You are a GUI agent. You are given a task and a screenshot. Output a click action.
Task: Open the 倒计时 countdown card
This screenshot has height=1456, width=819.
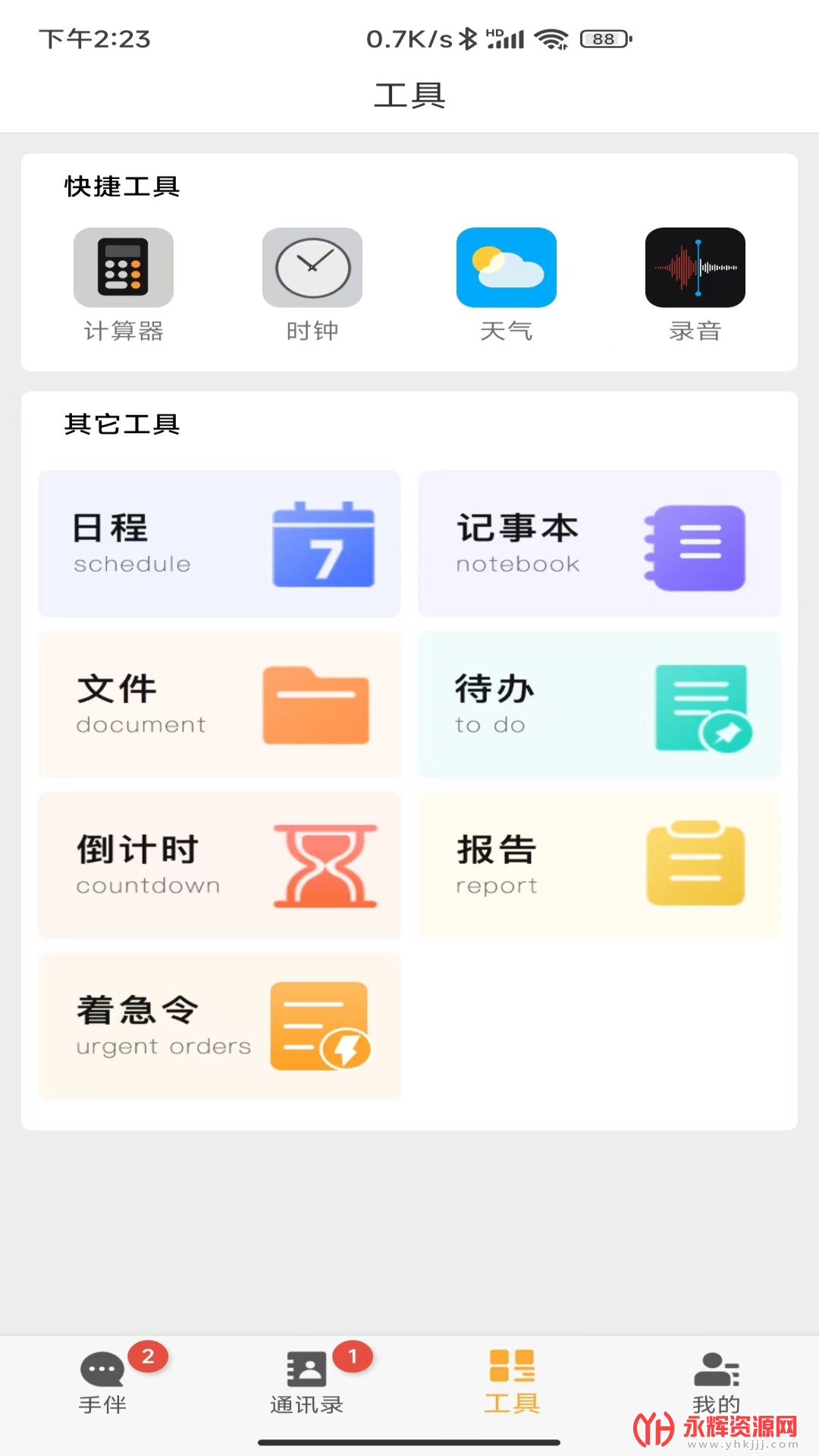[x=219, y=865]
